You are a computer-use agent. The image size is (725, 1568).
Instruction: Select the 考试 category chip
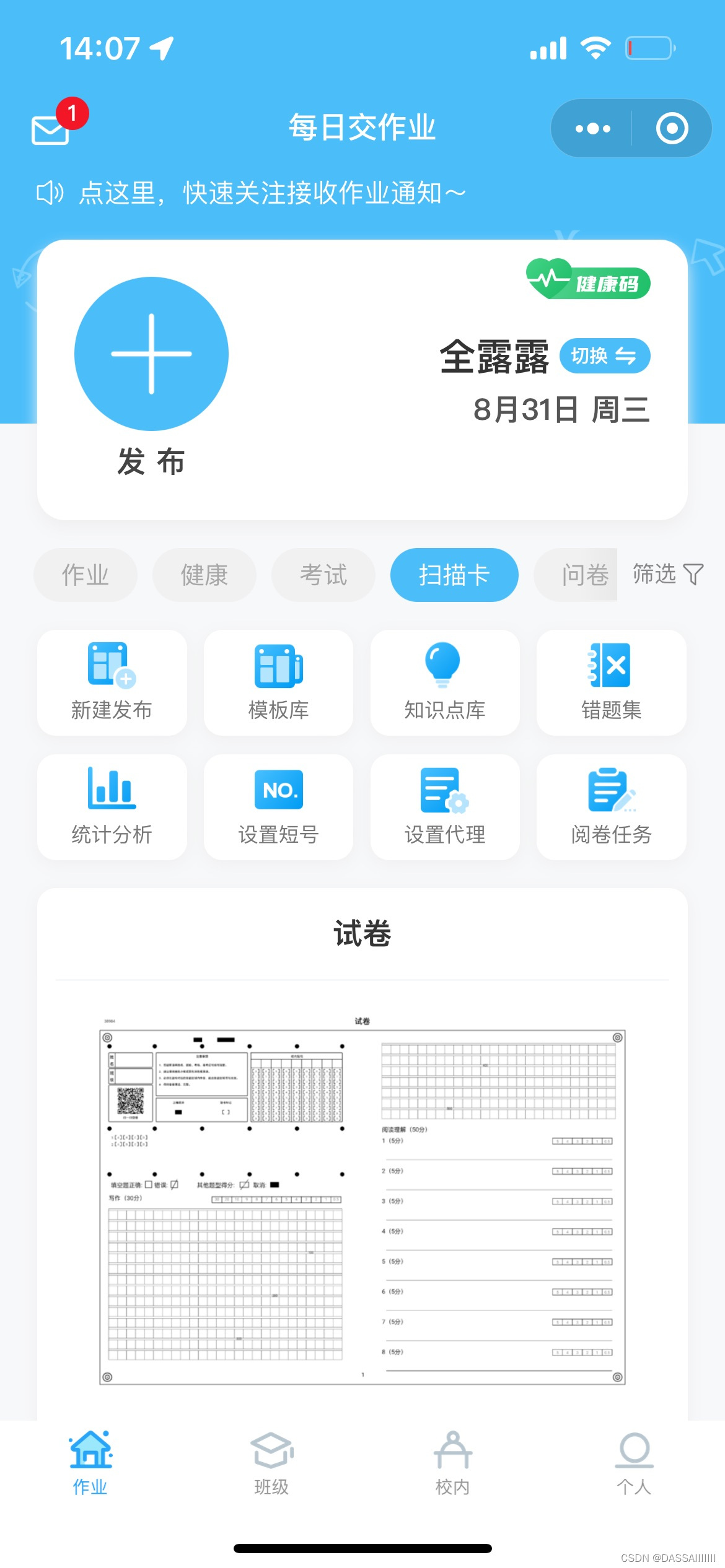tap(323, 575)
